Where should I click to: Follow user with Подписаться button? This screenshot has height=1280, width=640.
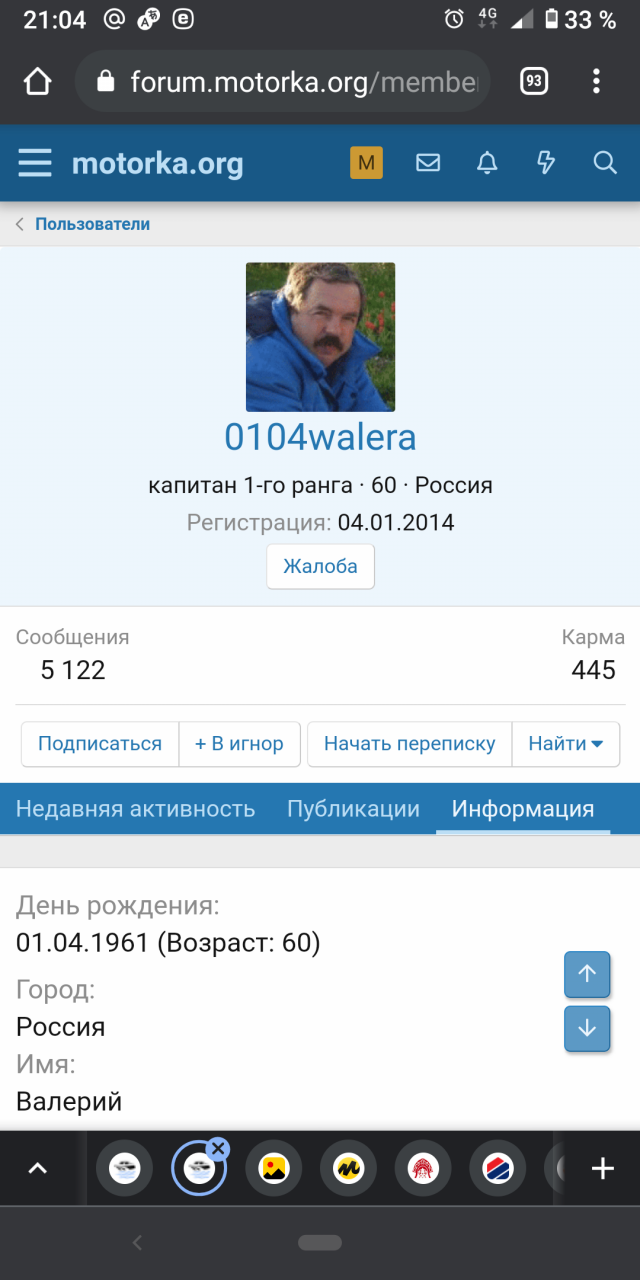click(x=100, y=744)
